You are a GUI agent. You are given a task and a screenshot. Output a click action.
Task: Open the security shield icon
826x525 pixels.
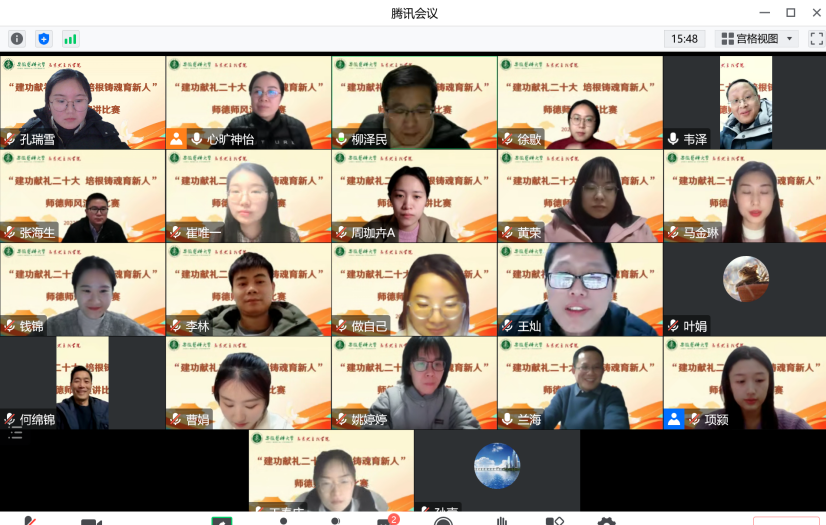click(43, 39)
